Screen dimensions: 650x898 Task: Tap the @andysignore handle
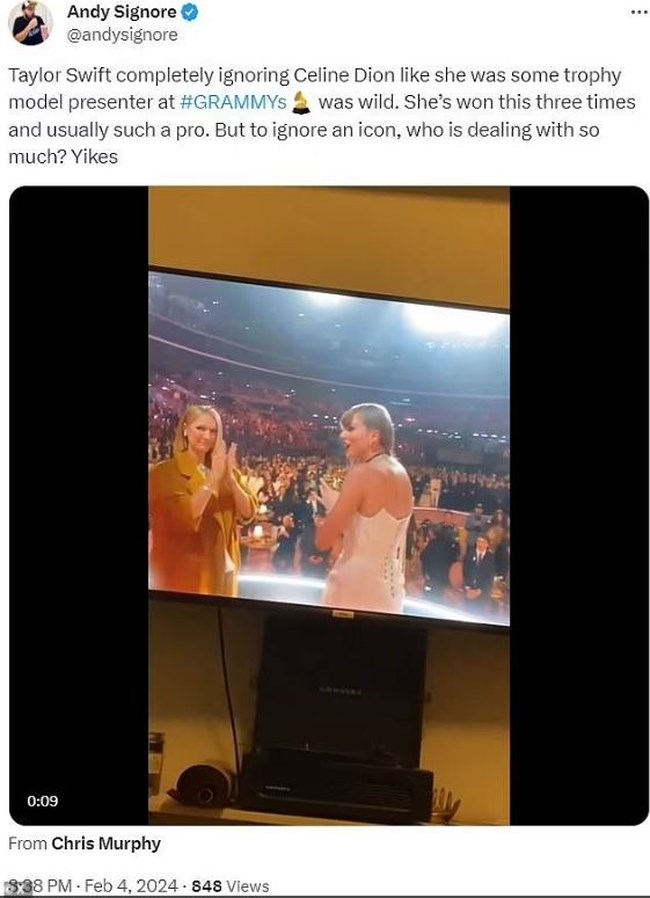click(122, 35)
